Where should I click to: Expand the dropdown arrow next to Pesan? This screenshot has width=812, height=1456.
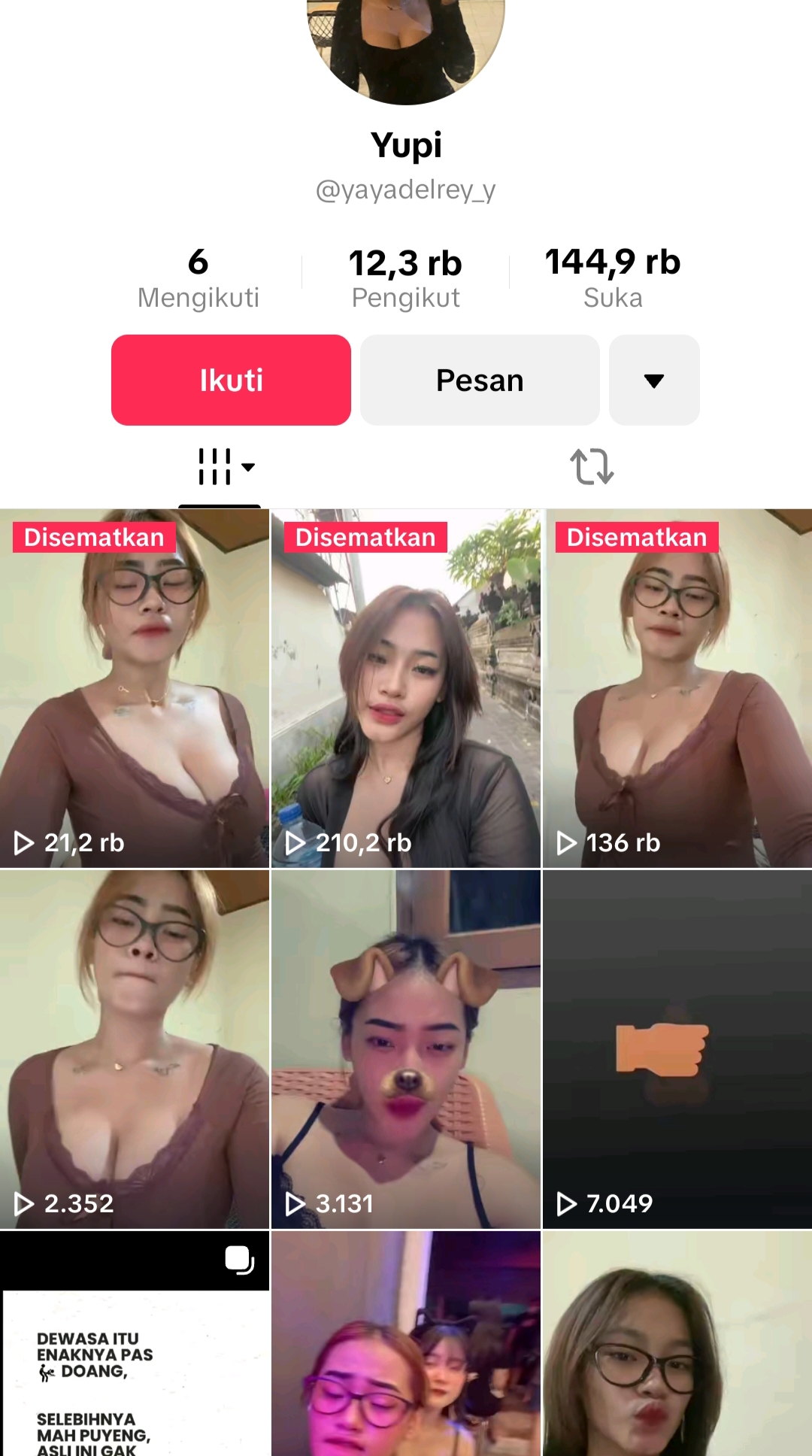(x=654, y=380)
